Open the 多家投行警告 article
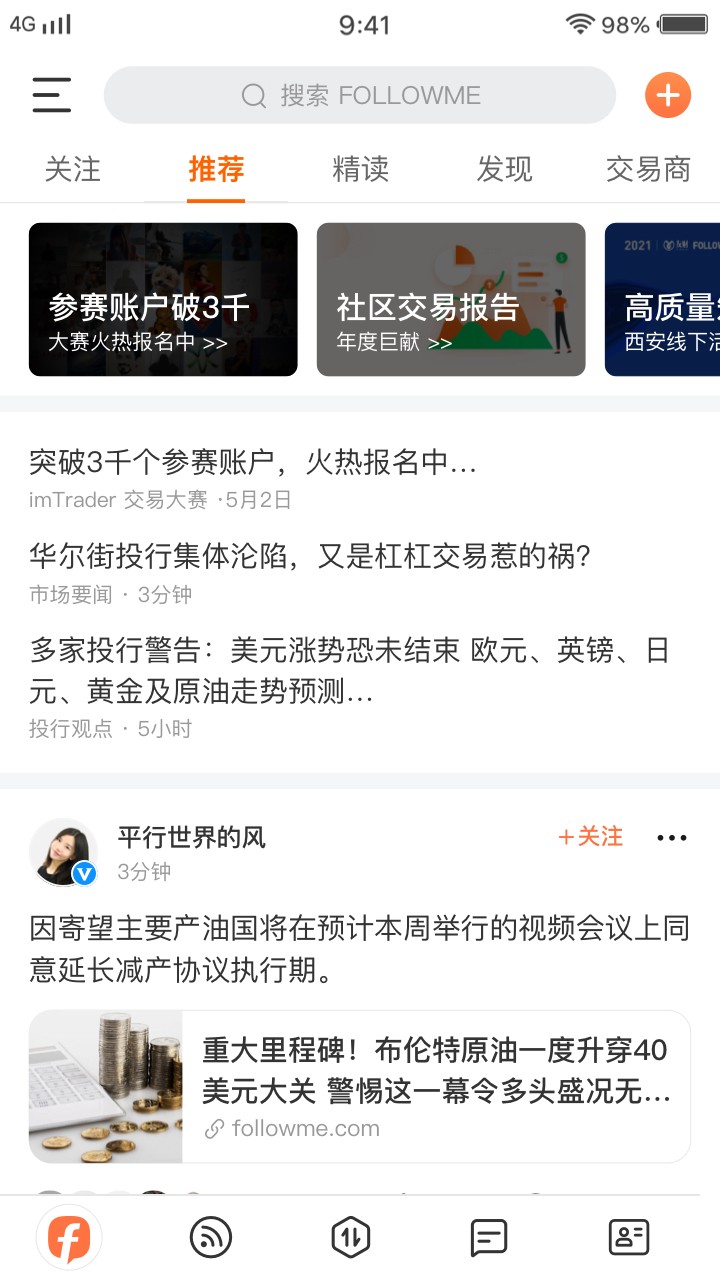The height and width of the screenshot is (1280, 720). pyautogui.click(x=350, y=670)
